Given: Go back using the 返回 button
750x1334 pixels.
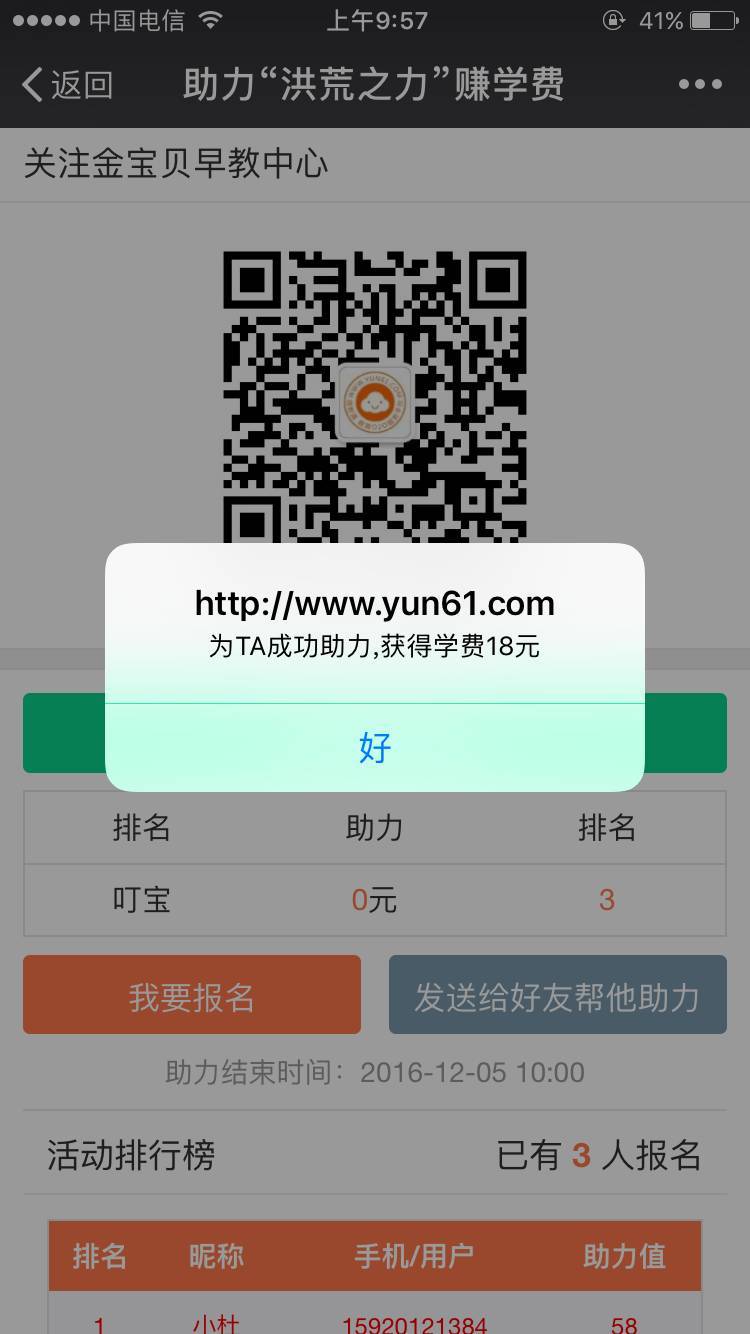Looking at the screenshot, I should [x=67, y=85].
